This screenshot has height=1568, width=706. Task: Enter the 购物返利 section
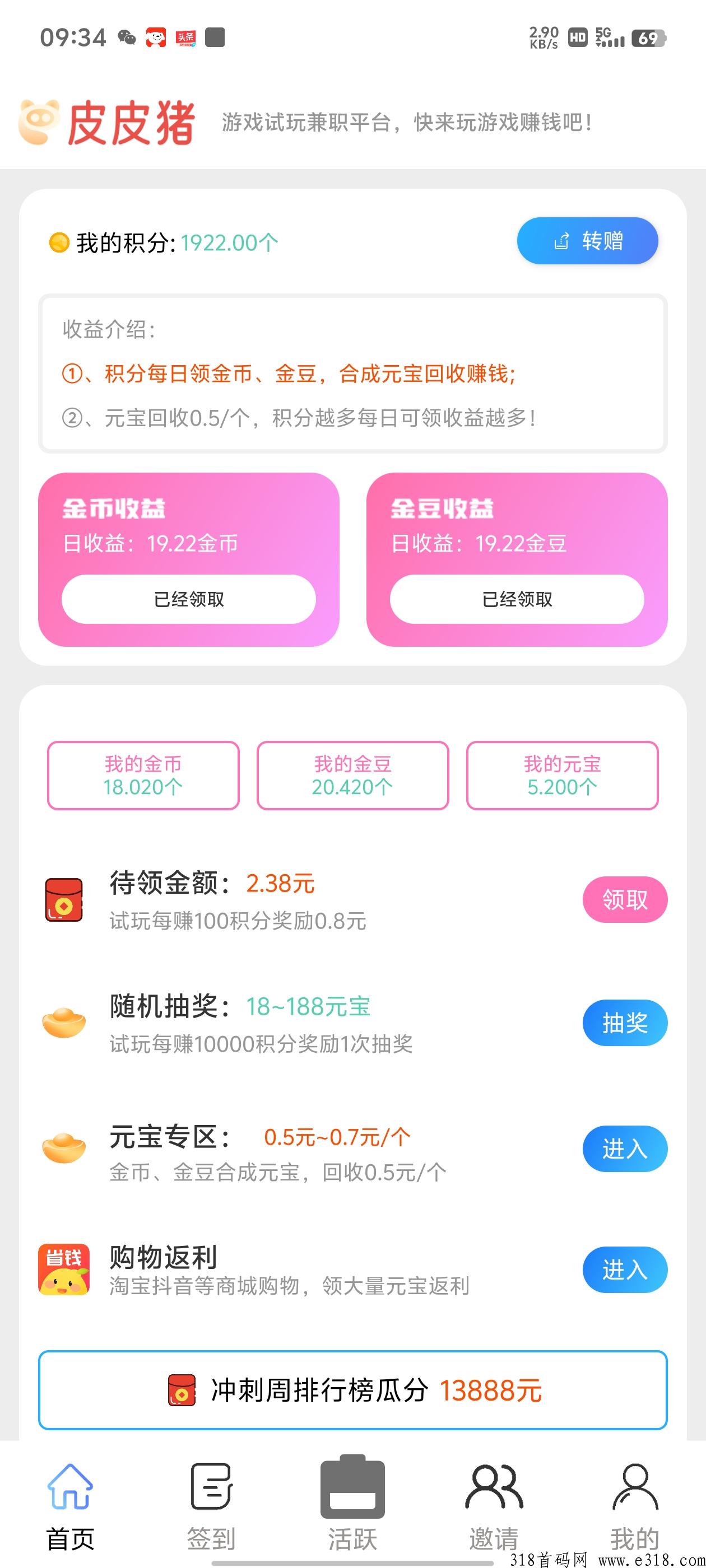(x=625, y=1270)
